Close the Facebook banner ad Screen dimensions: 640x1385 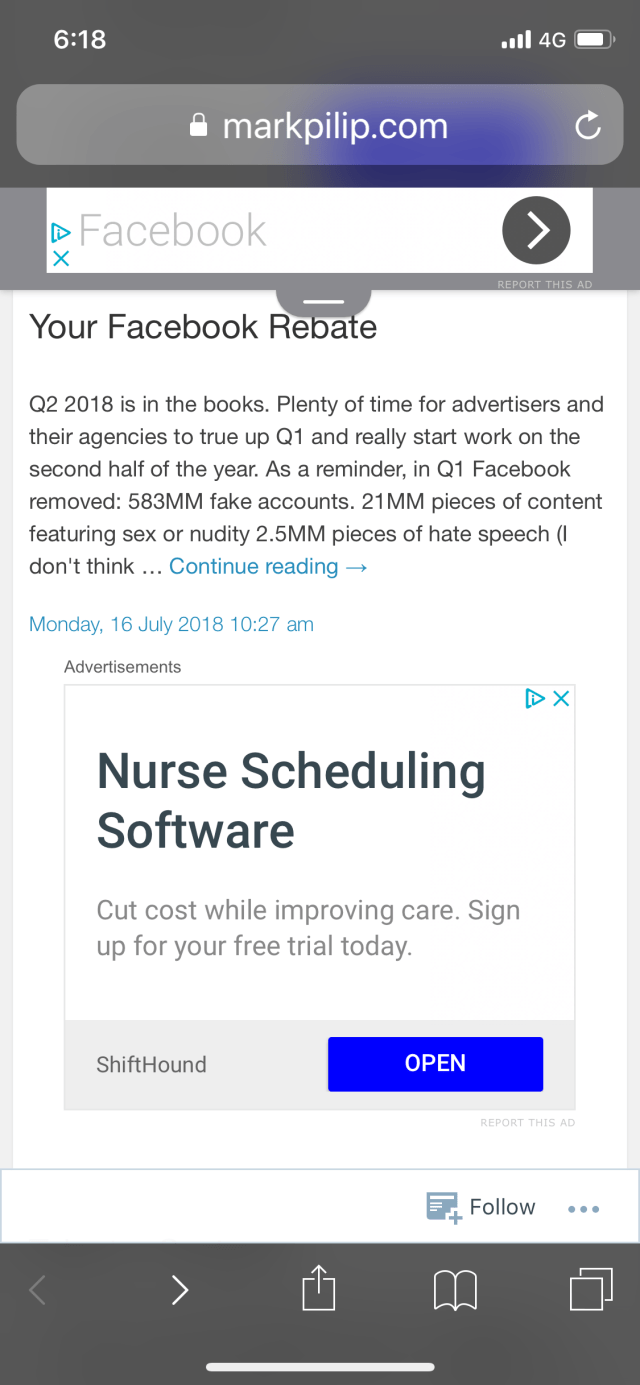pyautogui.click(x=61, y=258)
